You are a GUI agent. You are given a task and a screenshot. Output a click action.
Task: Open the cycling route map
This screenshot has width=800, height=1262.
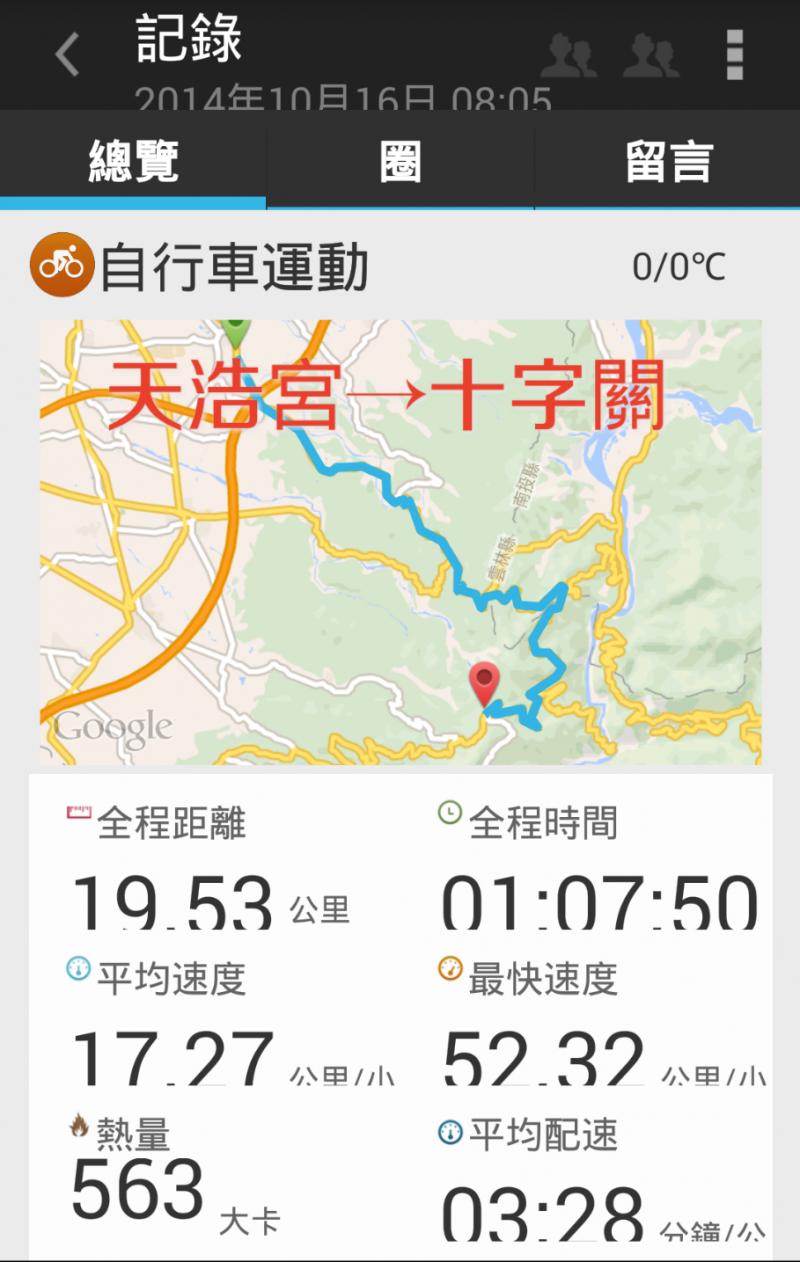click(x=400, y=542)
